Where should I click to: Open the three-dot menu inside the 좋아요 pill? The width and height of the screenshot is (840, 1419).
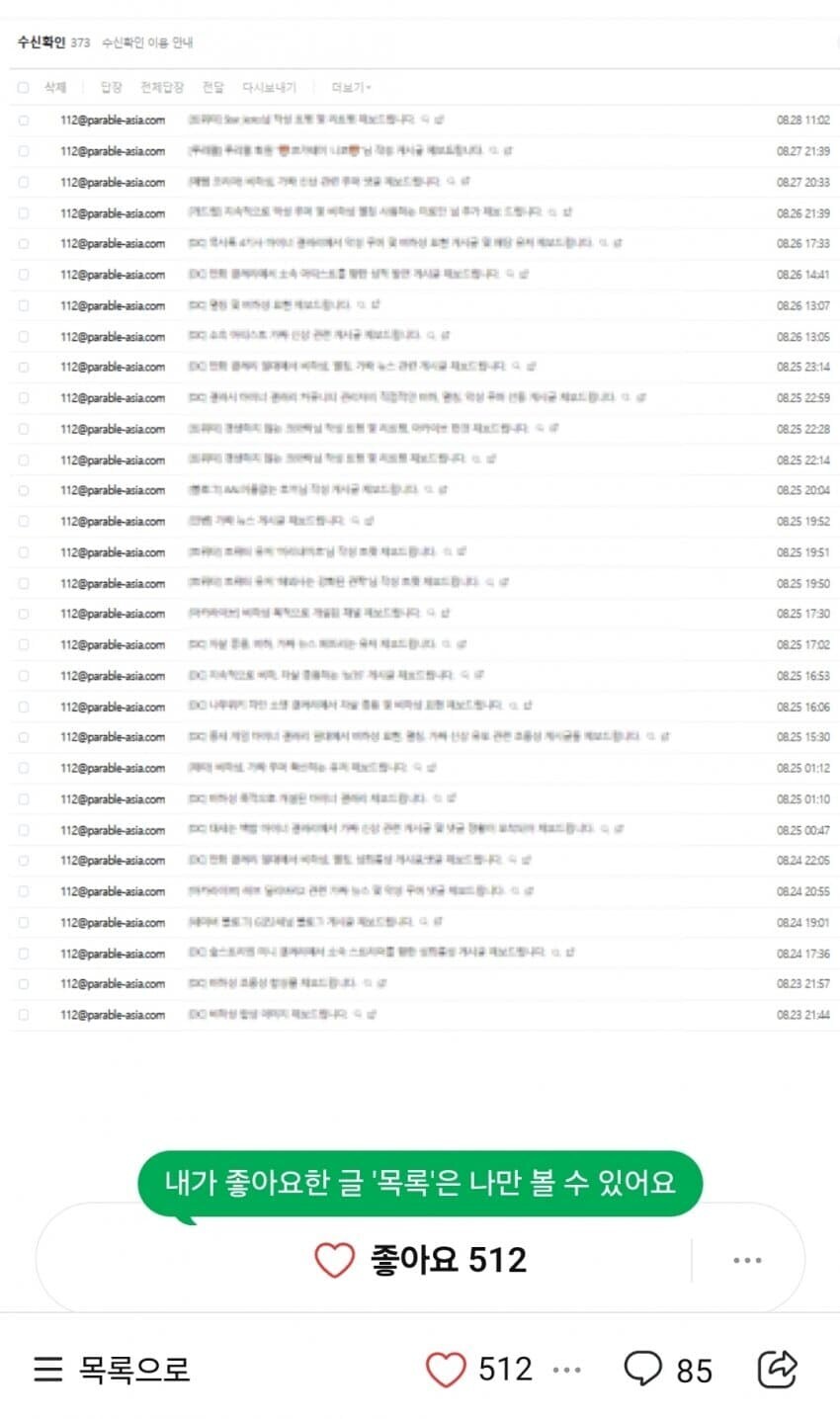click(747, 1260)
